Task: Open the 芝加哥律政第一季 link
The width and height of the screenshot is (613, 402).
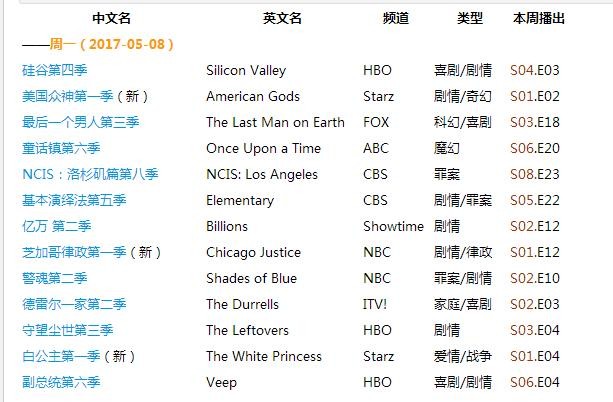Action: pyautogui.click(x=74, y=253)
